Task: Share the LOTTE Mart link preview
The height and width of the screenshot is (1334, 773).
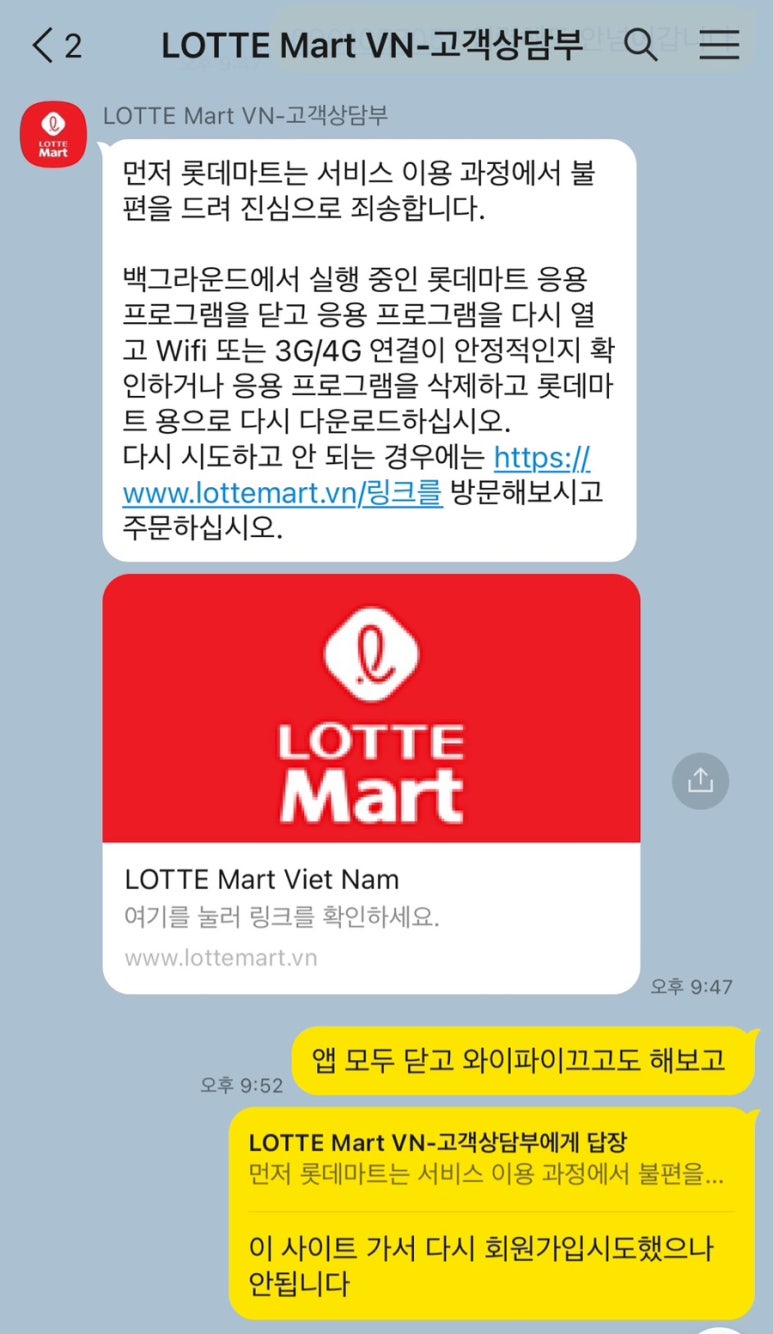Action: coord(700,780)
